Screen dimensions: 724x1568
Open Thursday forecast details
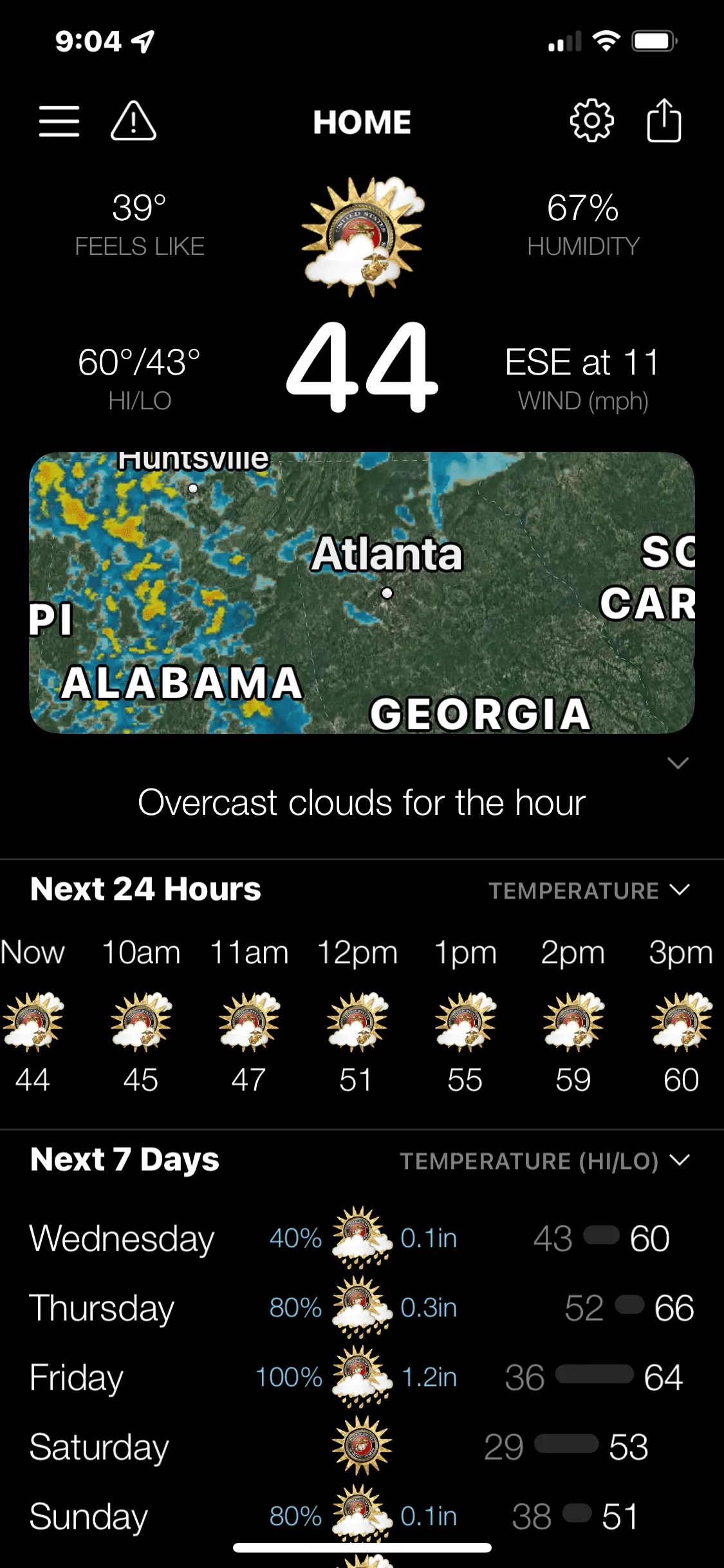[x=362, y=1307]
